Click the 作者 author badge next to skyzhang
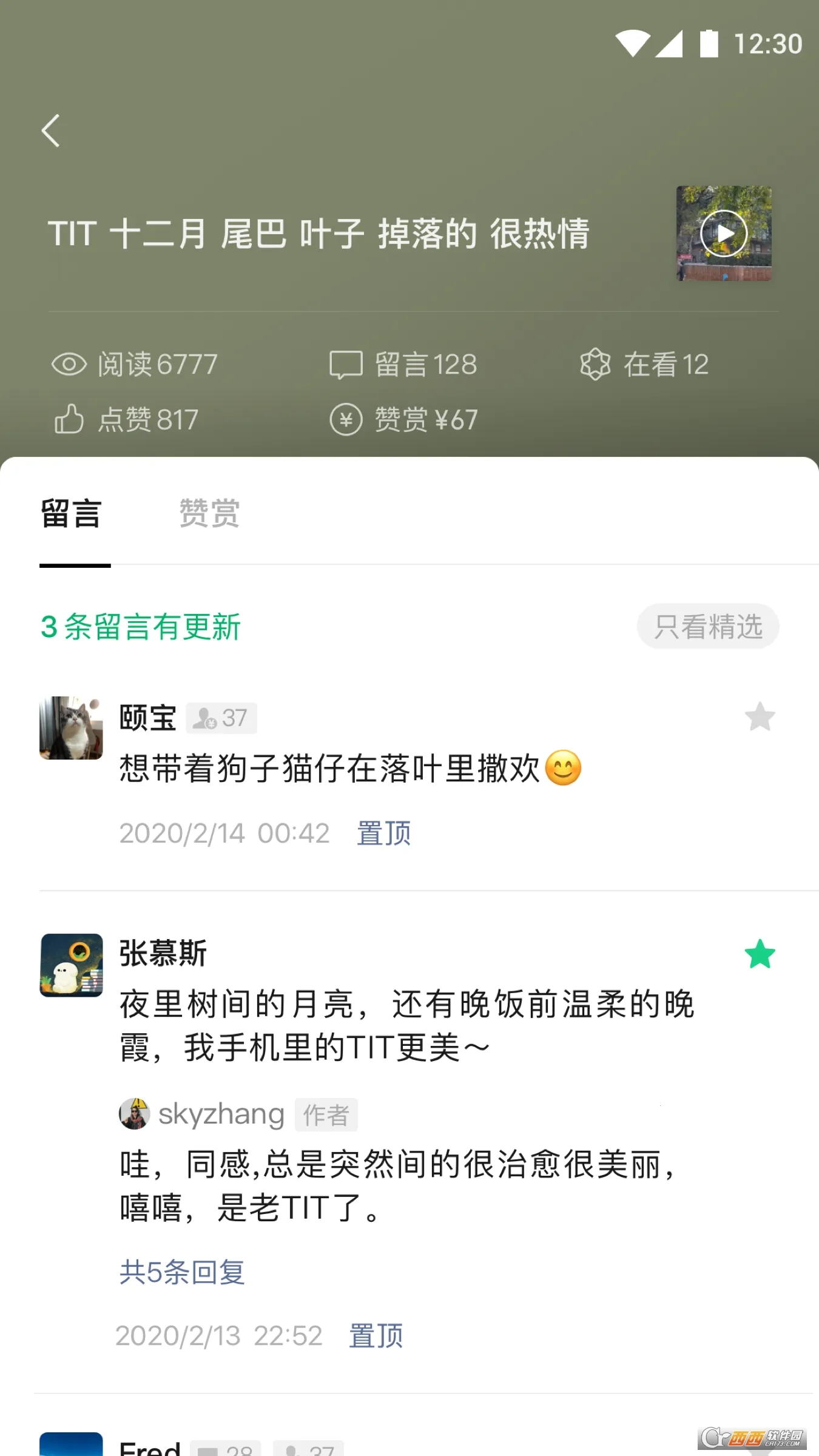 pos(326,1114)
